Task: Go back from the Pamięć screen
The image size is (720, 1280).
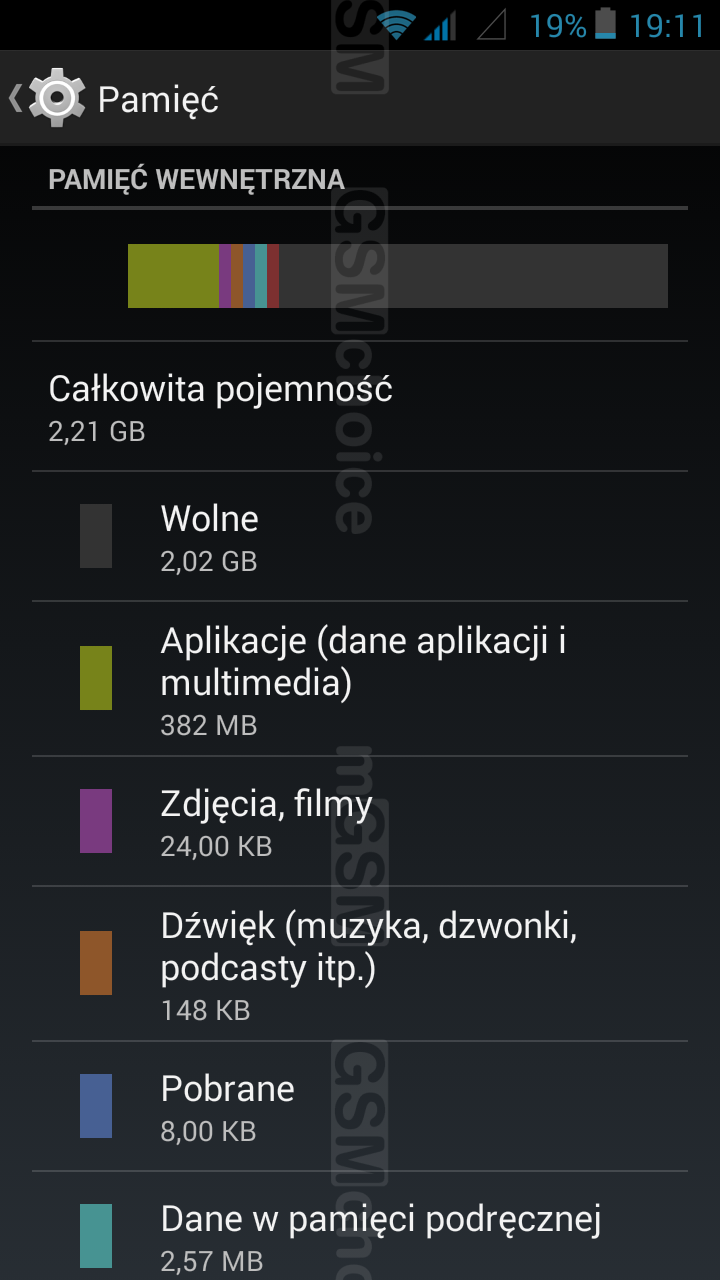Action: pyautogui.click(x=45, y=98)
